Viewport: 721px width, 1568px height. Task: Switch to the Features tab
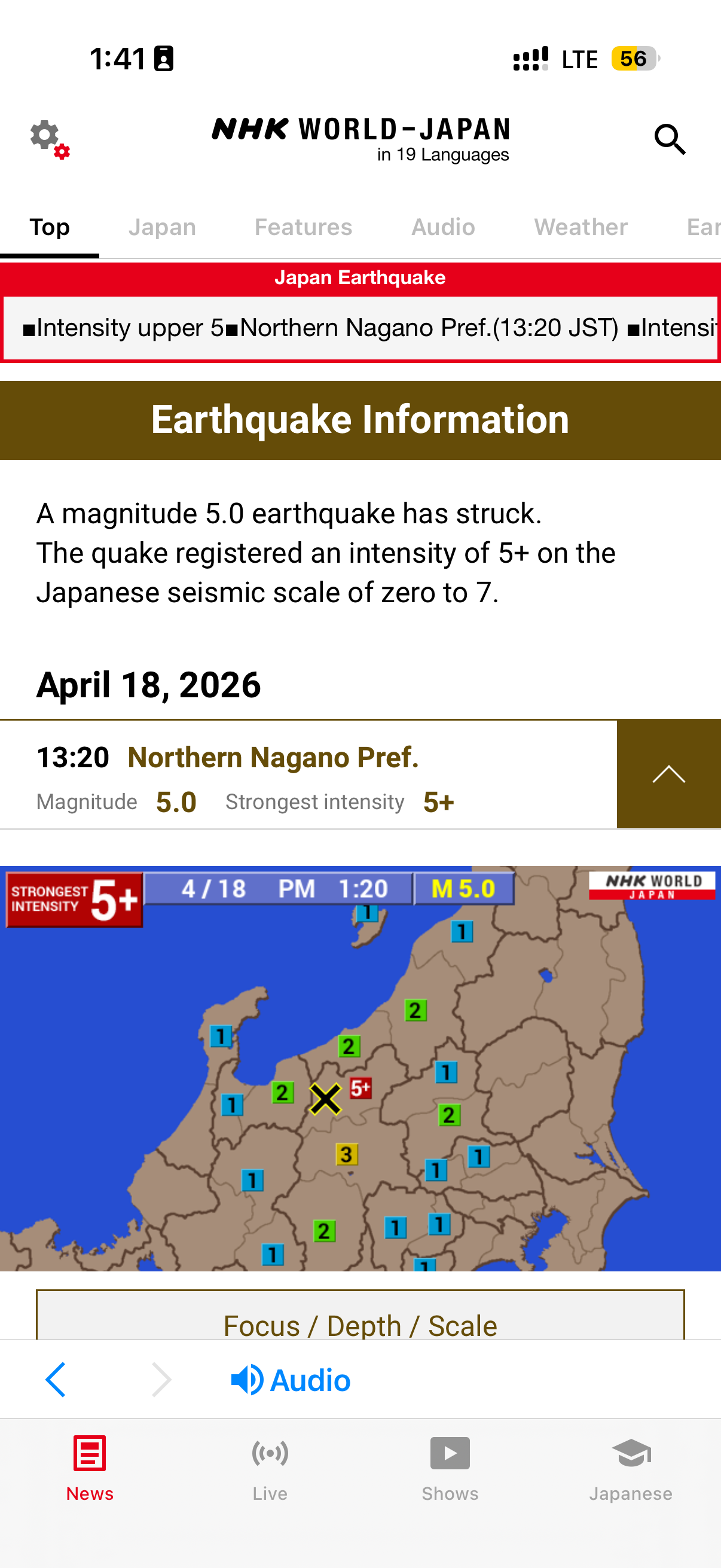(x=303, y=228)
